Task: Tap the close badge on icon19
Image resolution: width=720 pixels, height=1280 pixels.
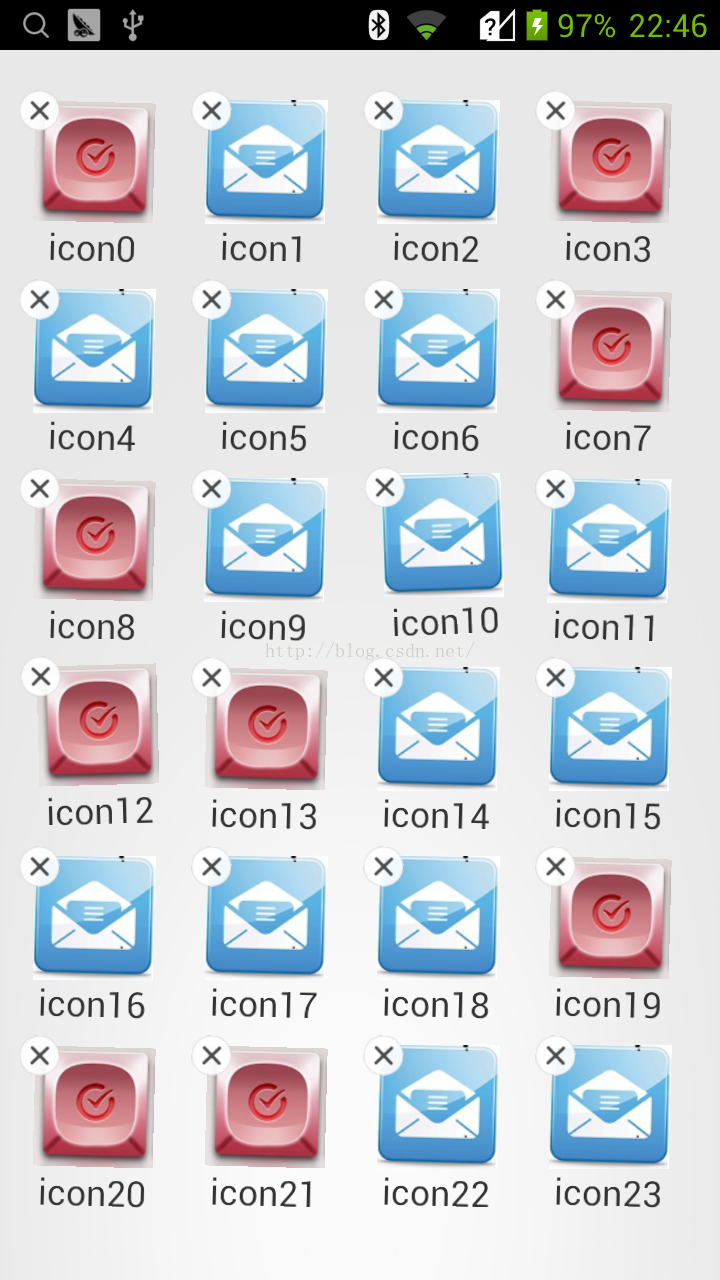Action: [556, 866]
